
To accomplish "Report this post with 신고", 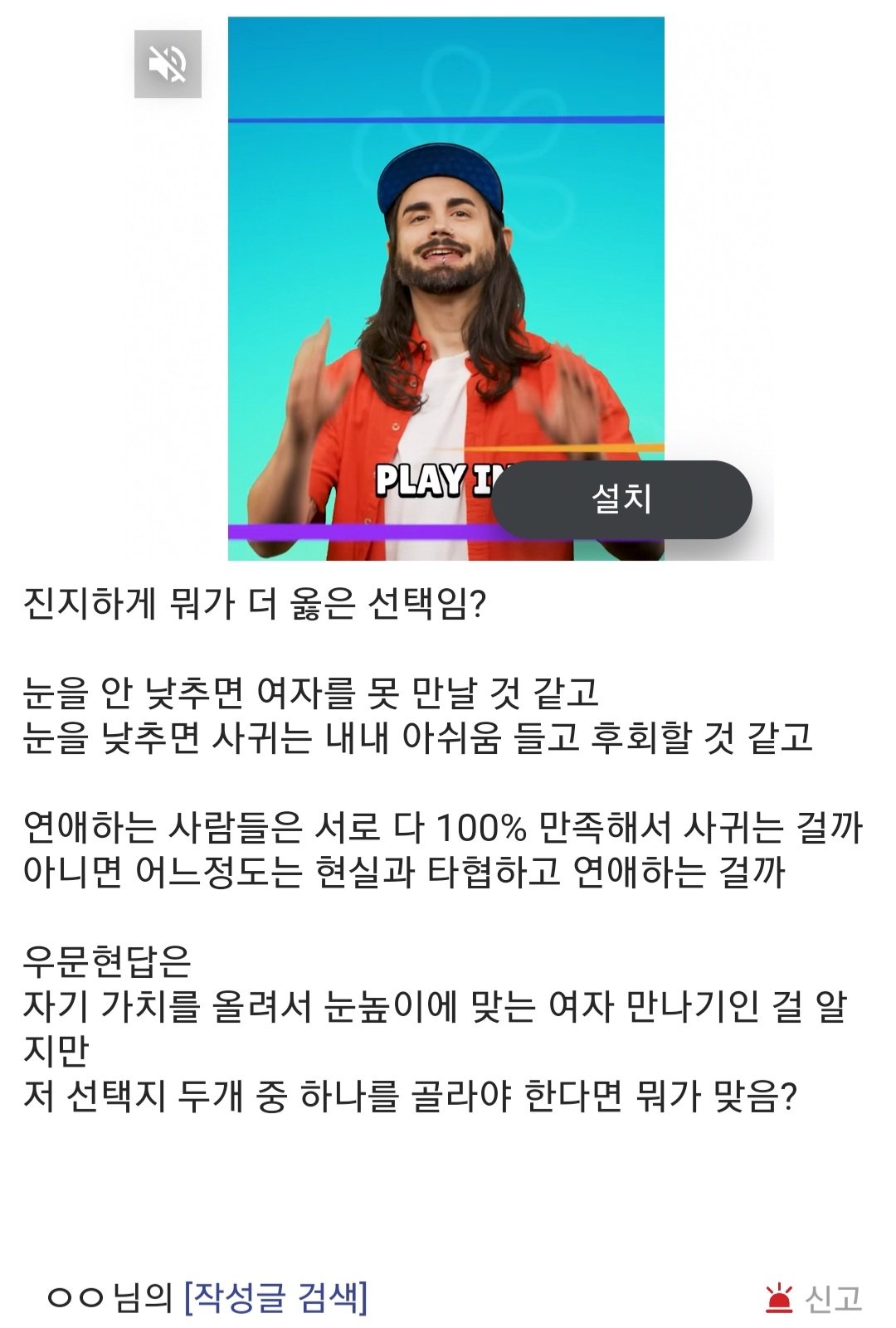I will (x=814, y=1298).
